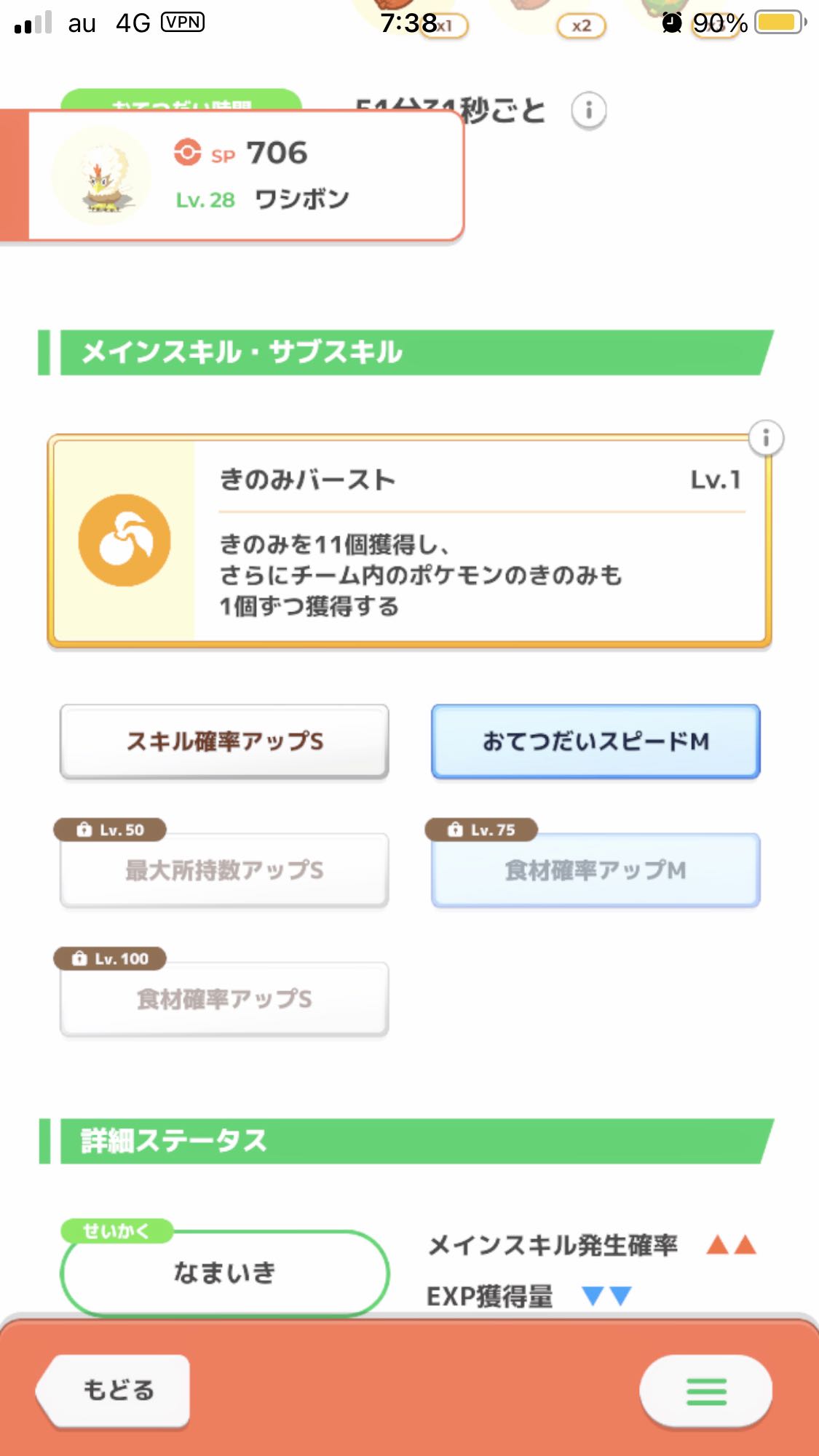View the きのみバースト main skill card
The image size is (819, 1456).
[x=409, y=541]
